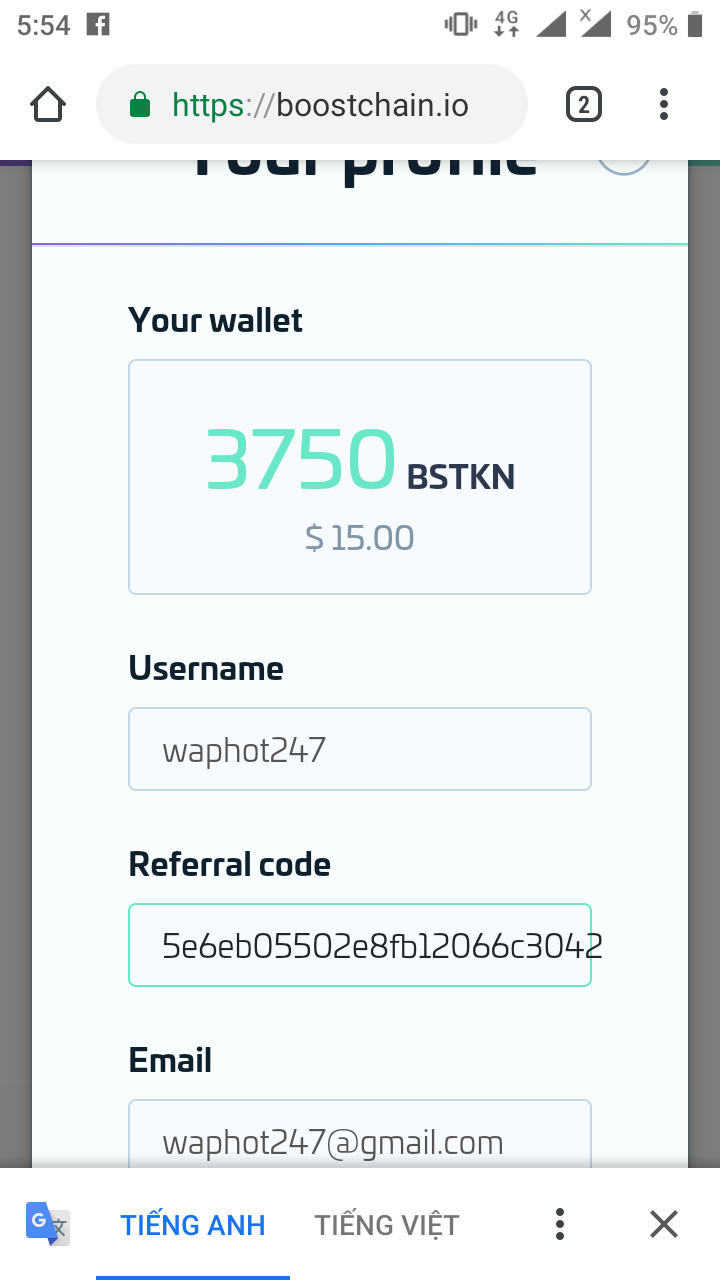
Task: Switch translation to Tiếng Anh
Action: (193, 1224)
